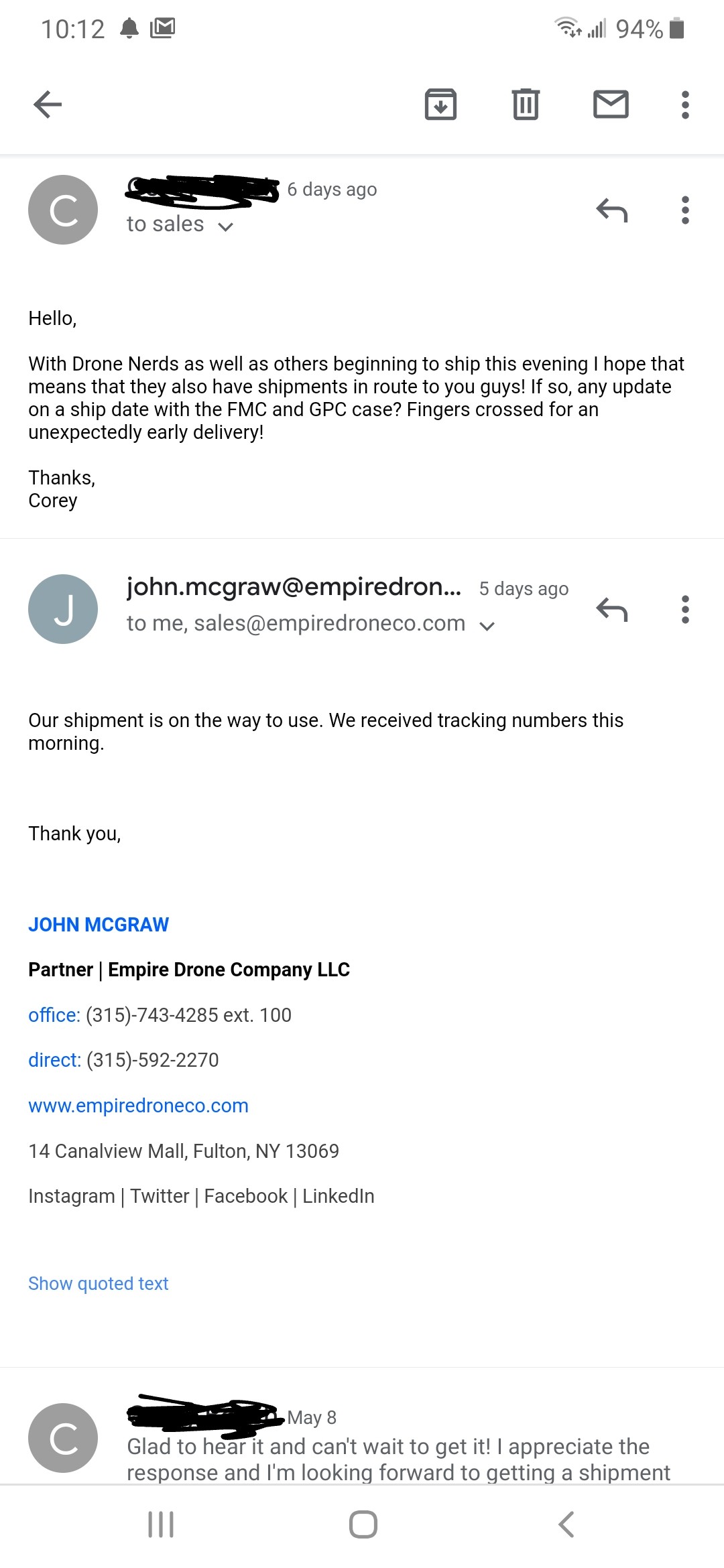
Task: Tap the system home button
Action: [x=363, y=1524]
